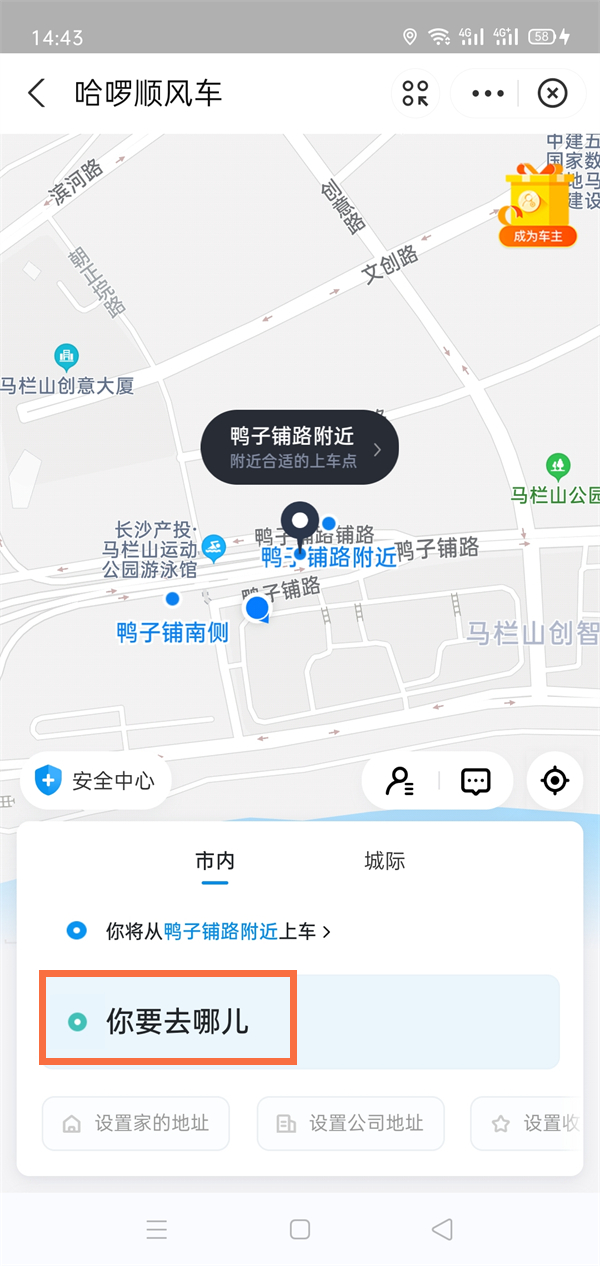This screenshot has width=600, height=1266.
Task: Go to the system home screen
Action: (x=300, y=1229)
